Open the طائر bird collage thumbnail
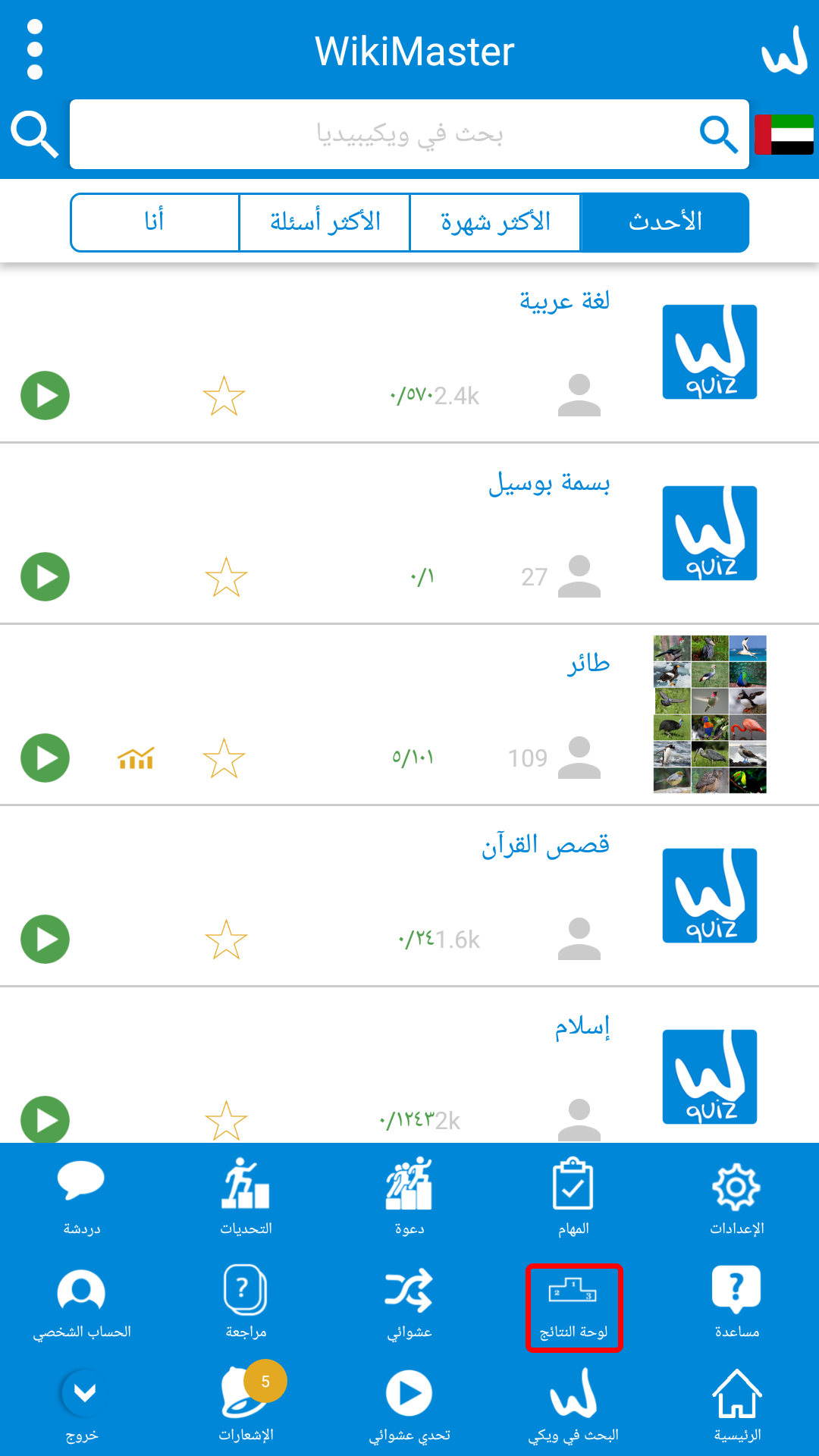This screenshot has width=819, height=1456. tap(710, 714)
